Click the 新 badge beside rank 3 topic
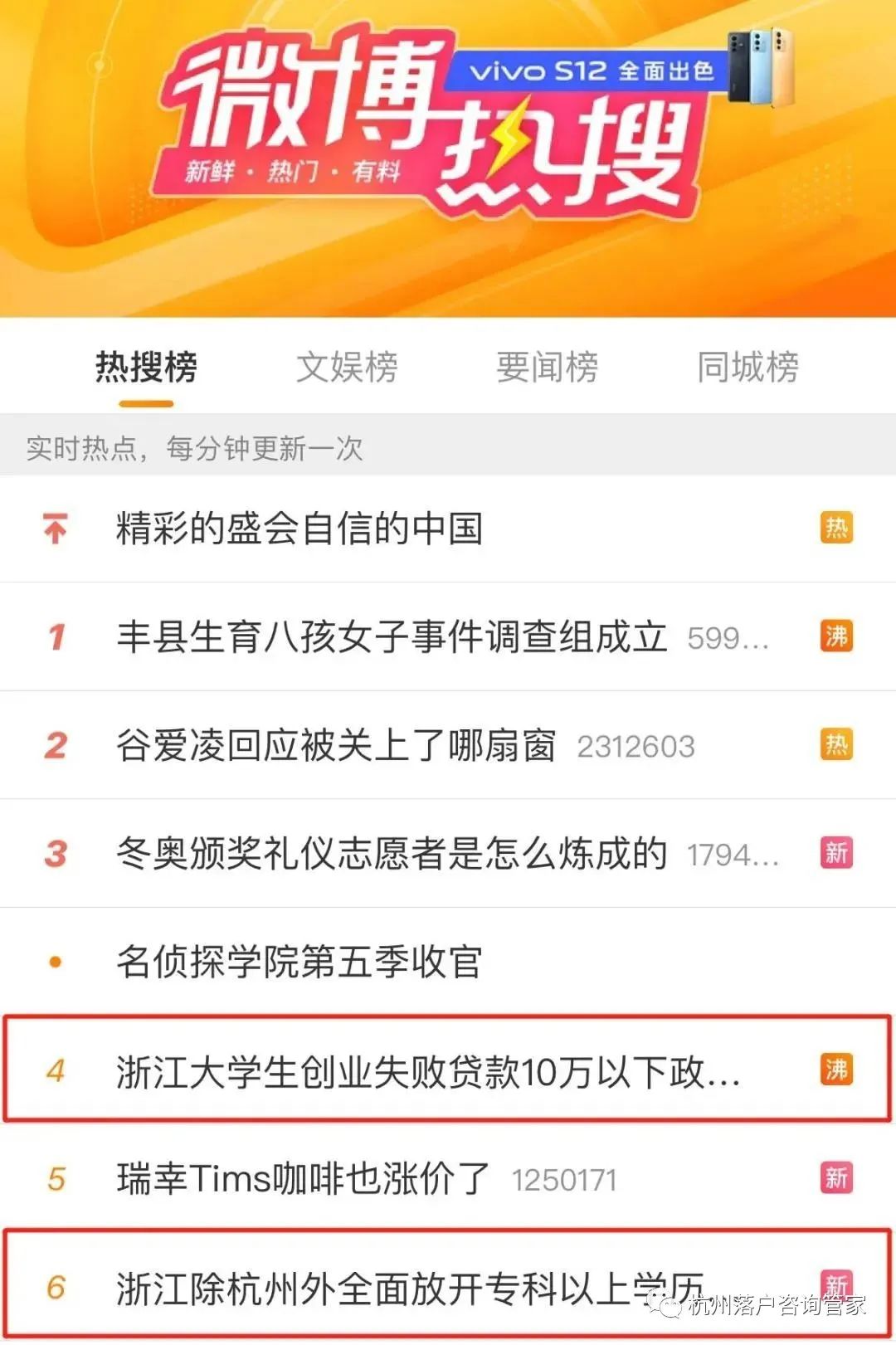Screen dimensions: 896x1345 [838, 854]
